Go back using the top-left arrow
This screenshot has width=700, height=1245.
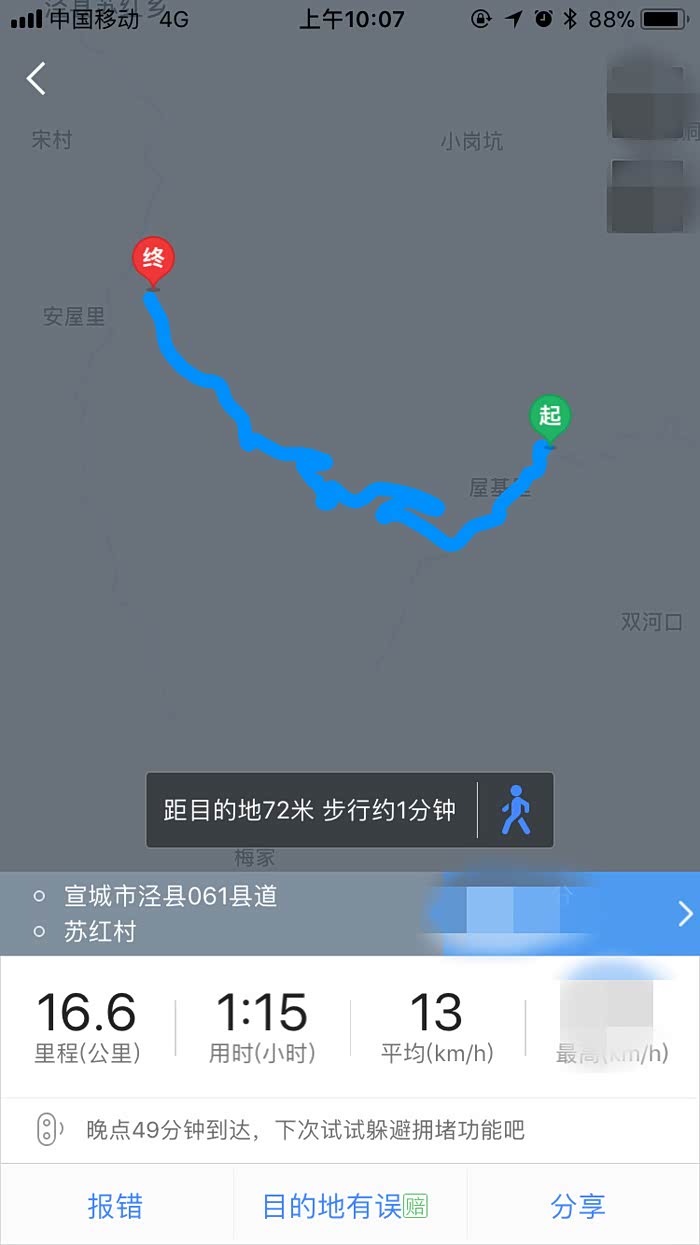pyautogui.click(x=37, y=78)
